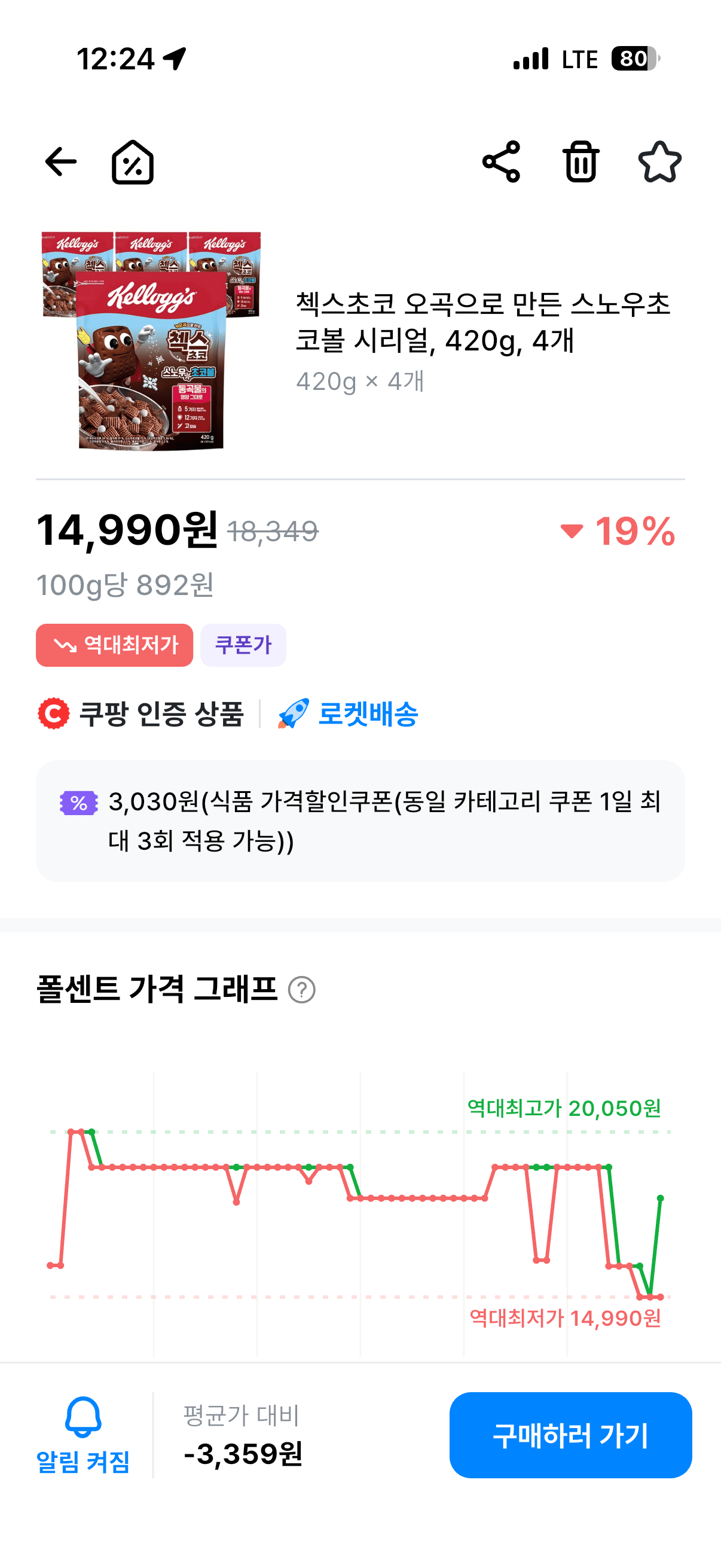721x1568 pixels.
Task: Go back to the previous screen
Action: (61, 162)
